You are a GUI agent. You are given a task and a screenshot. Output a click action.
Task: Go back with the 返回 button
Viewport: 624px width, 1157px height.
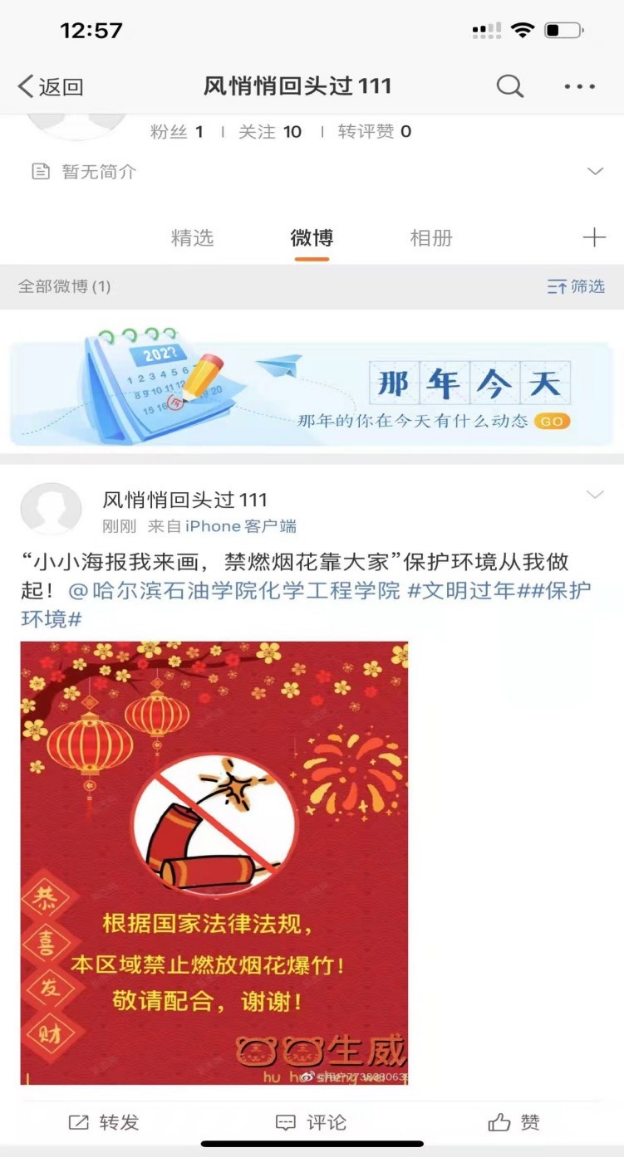pos(50,87)
